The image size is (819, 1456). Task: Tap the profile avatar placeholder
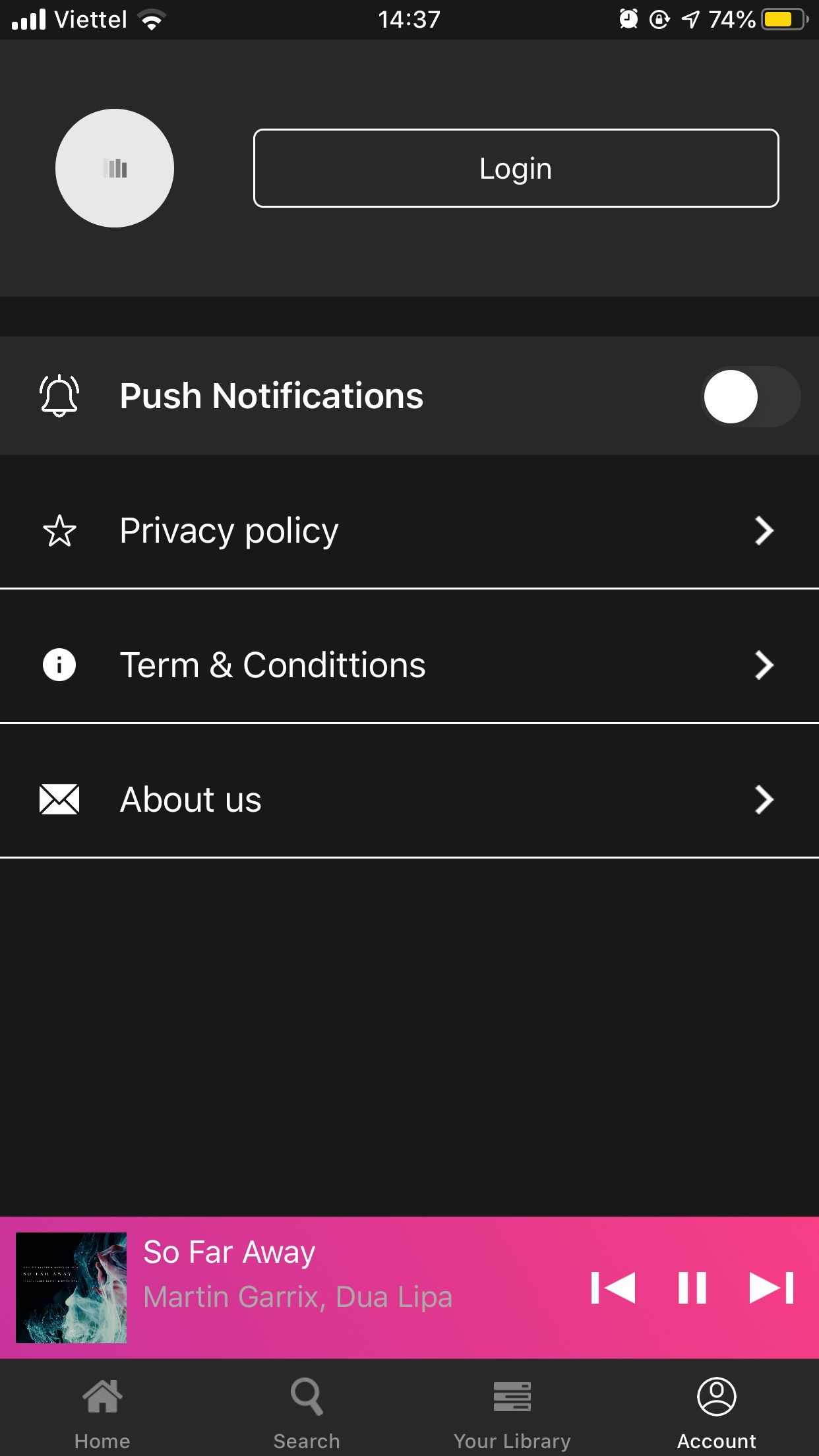115,168
